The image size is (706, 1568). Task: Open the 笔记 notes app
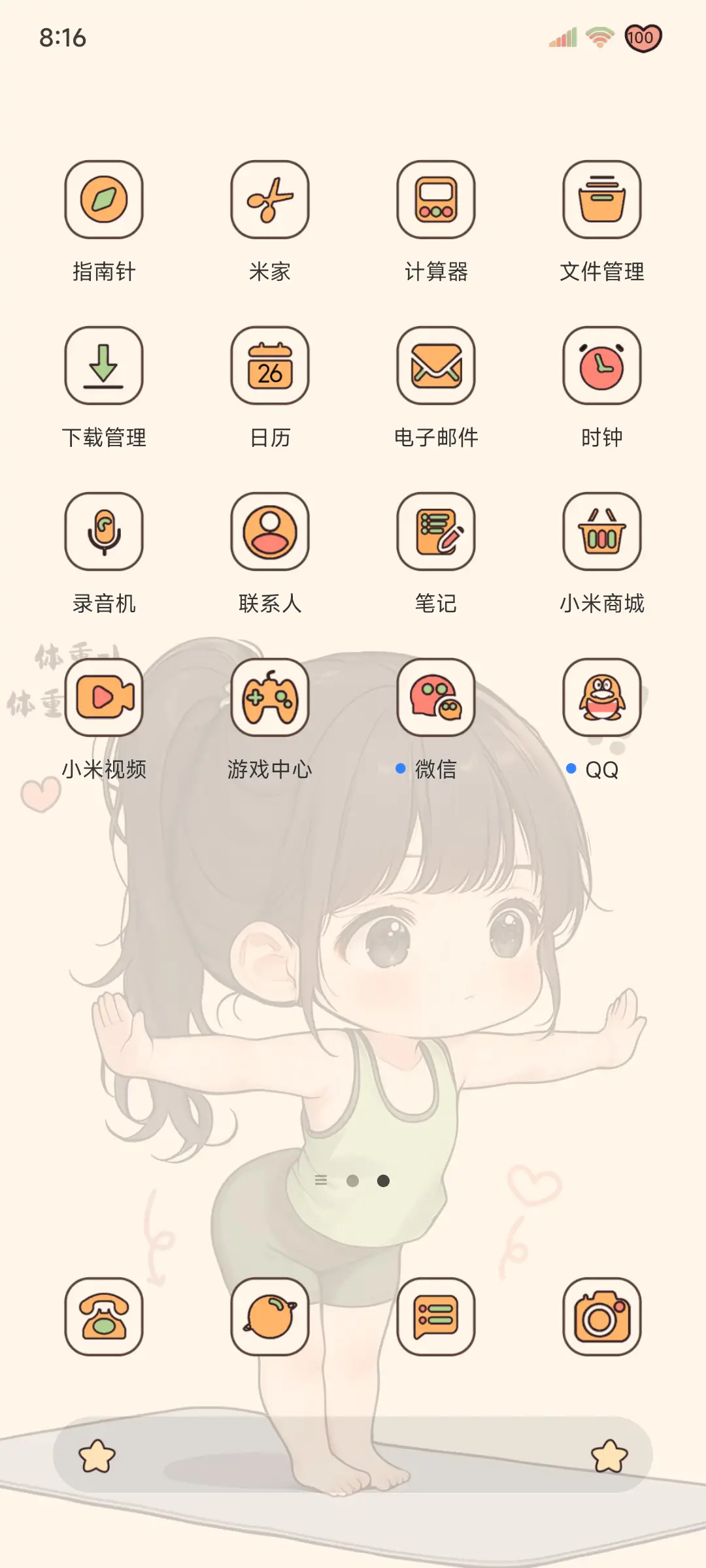point(436,531)
